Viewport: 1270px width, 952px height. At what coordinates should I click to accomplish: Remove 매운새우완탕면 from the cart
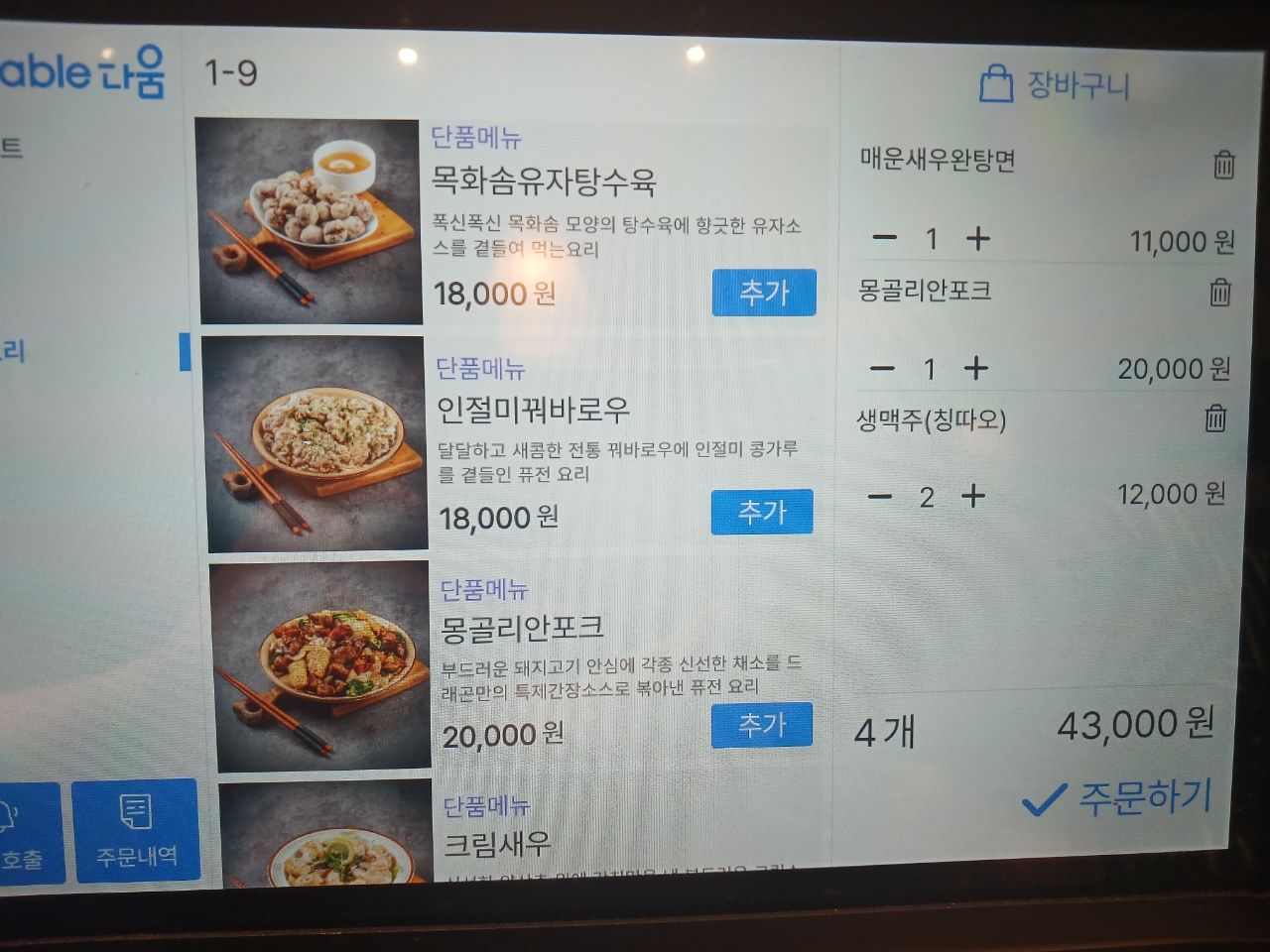click(x=1224, y=164)
